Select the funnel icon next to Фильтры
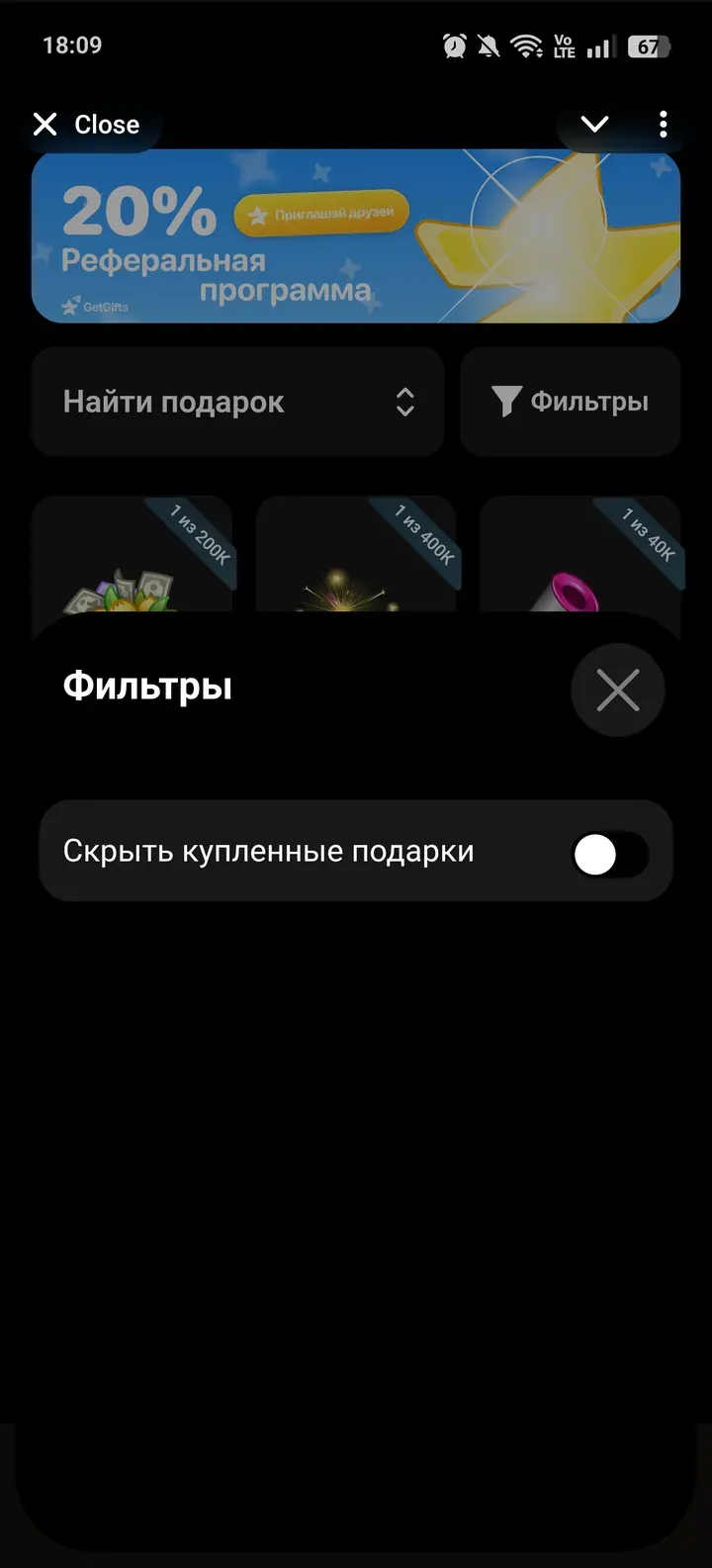The image size is (712, 1568). coord(507,401)
